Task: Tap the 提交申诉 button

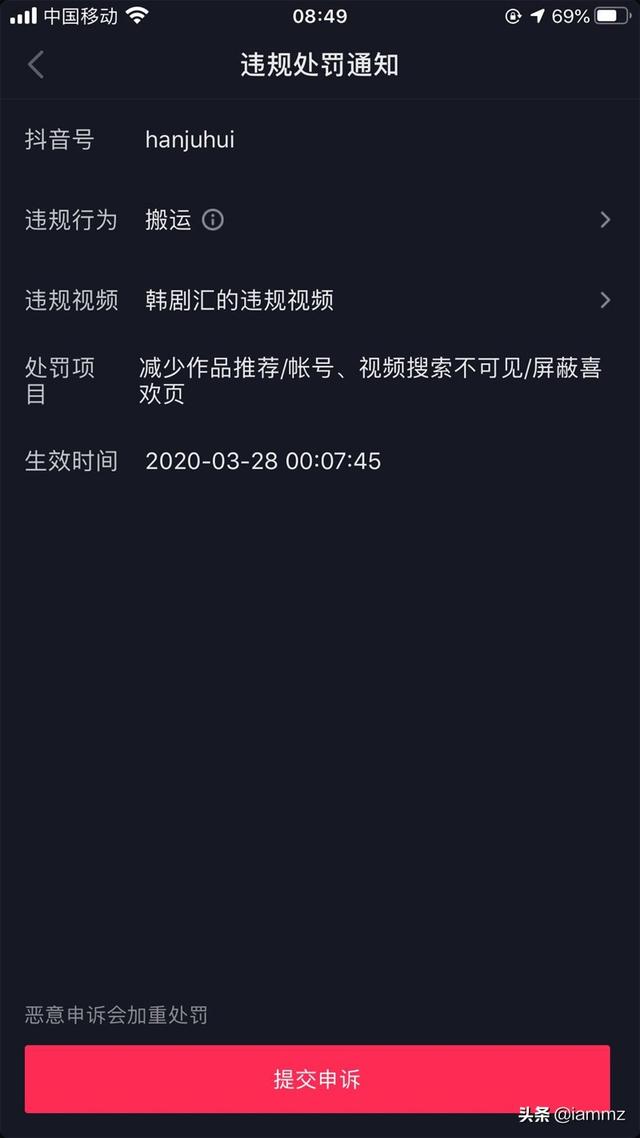Action: click(x=317, y=1078)
